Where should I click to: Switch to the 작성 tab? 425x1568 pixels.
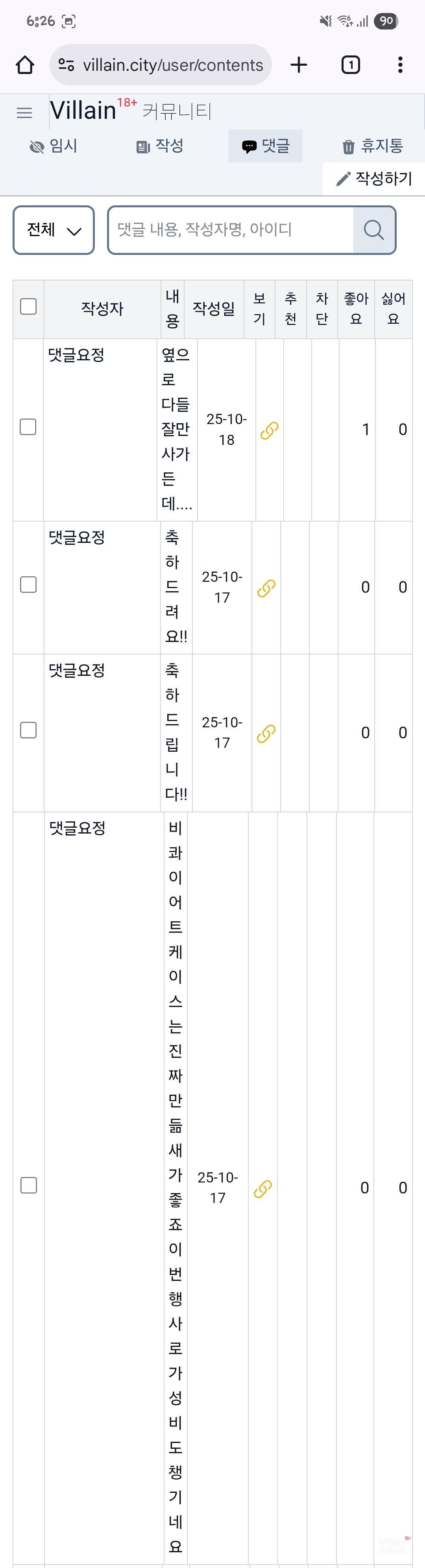click(x=159, y=146)
